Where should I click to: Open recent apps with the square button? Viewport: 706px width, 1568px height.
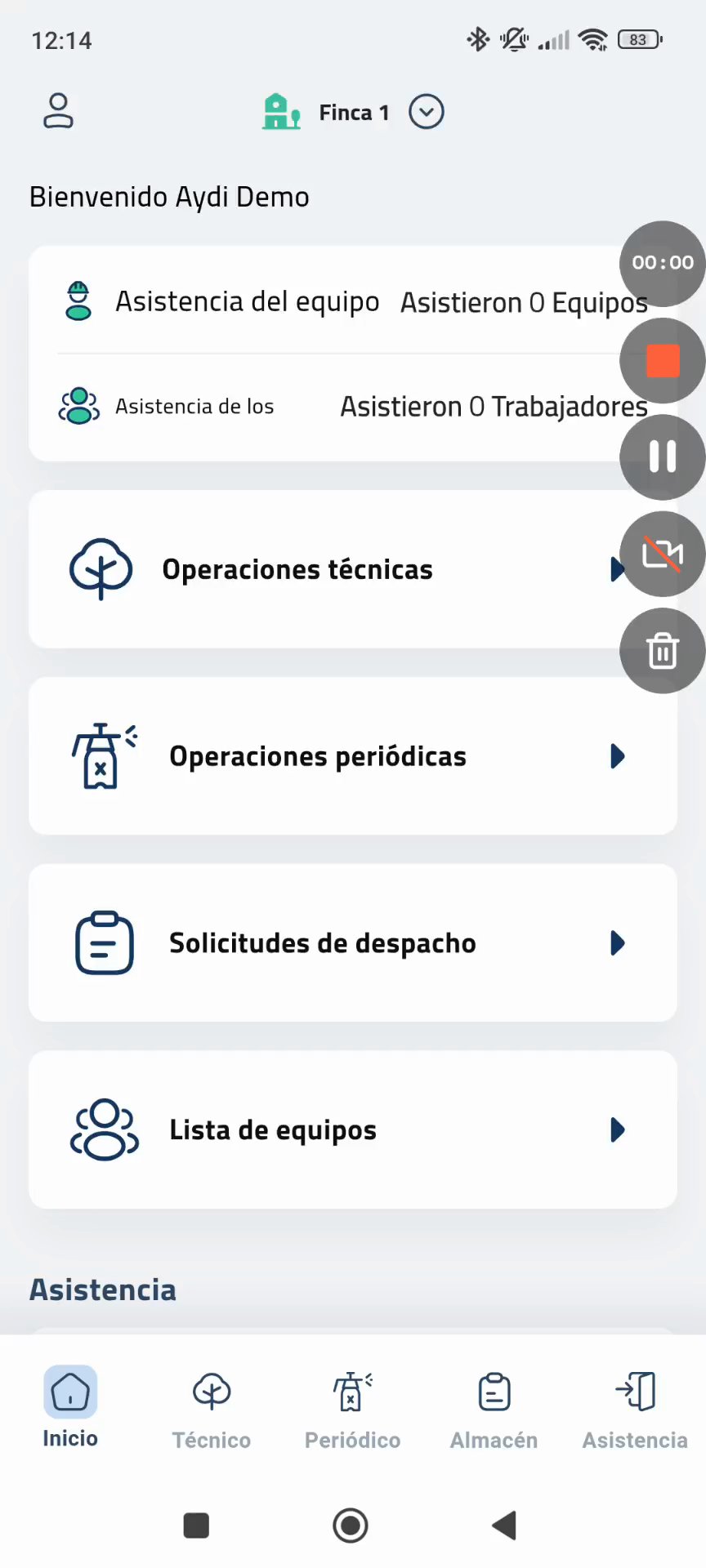coord(196,1525)
